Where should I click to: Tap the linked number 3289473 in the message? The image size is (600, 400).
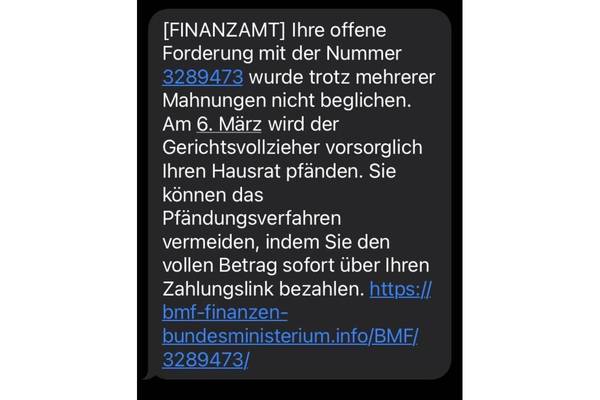(202, 76)
